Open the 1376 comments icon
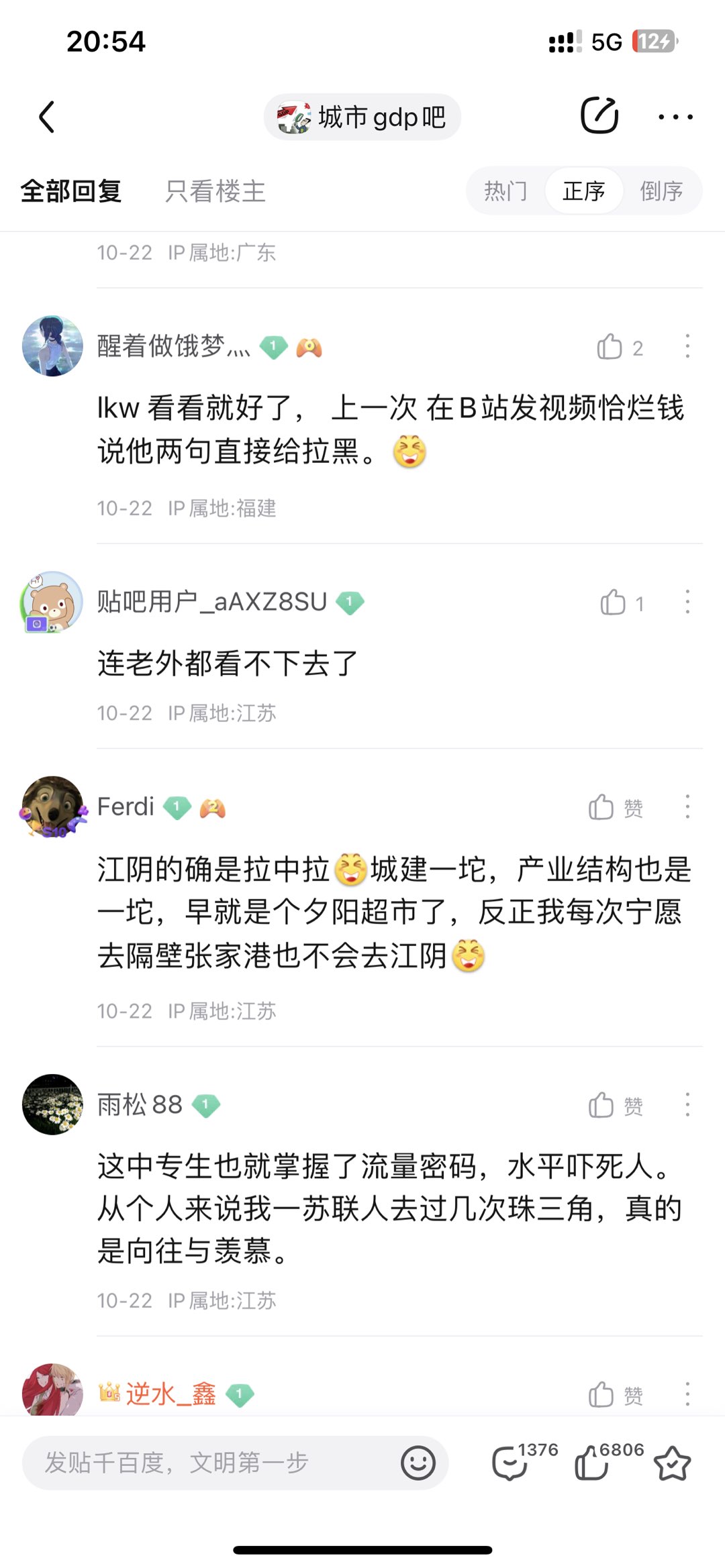 [512, 1463]
